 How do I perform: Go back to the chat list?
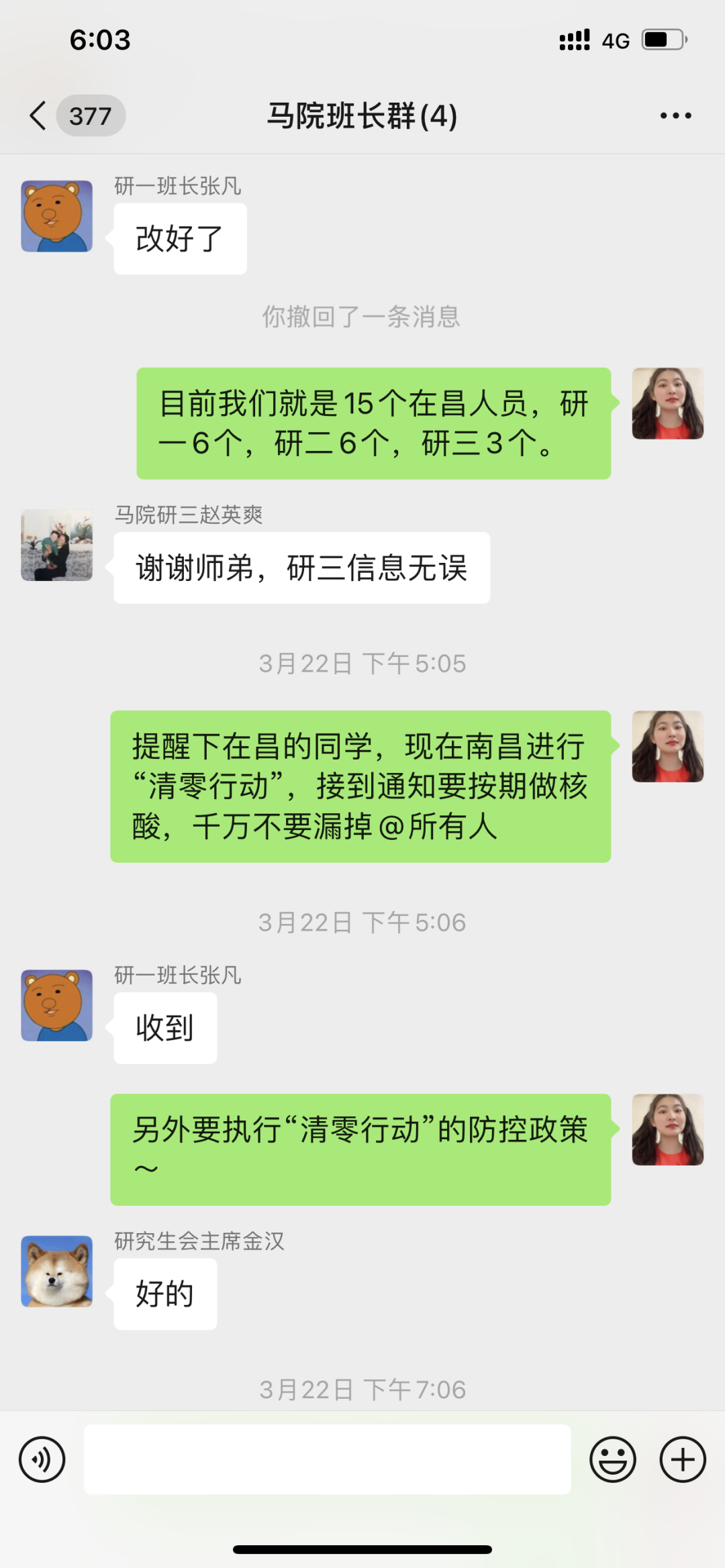point(39,116)
